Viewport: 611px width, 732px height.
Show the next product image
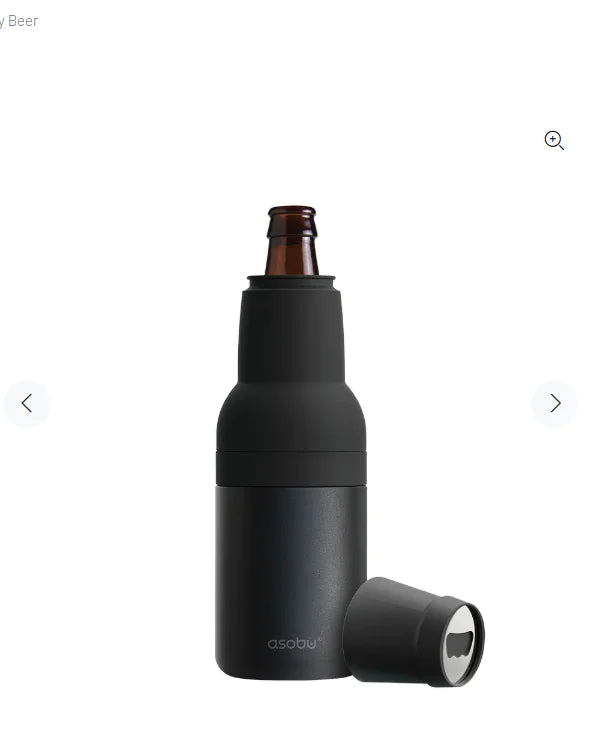pos(554,404)
